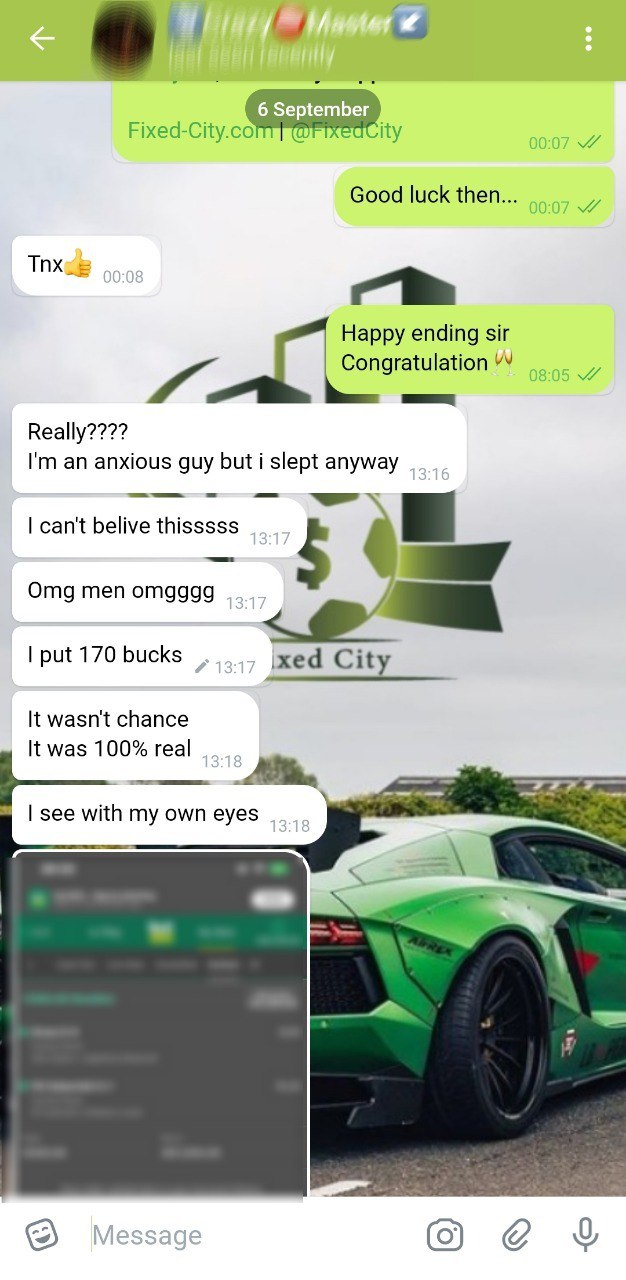626x1280 pixels.
Task: Open the @FixedCity mention link
Action: [347, 132]
